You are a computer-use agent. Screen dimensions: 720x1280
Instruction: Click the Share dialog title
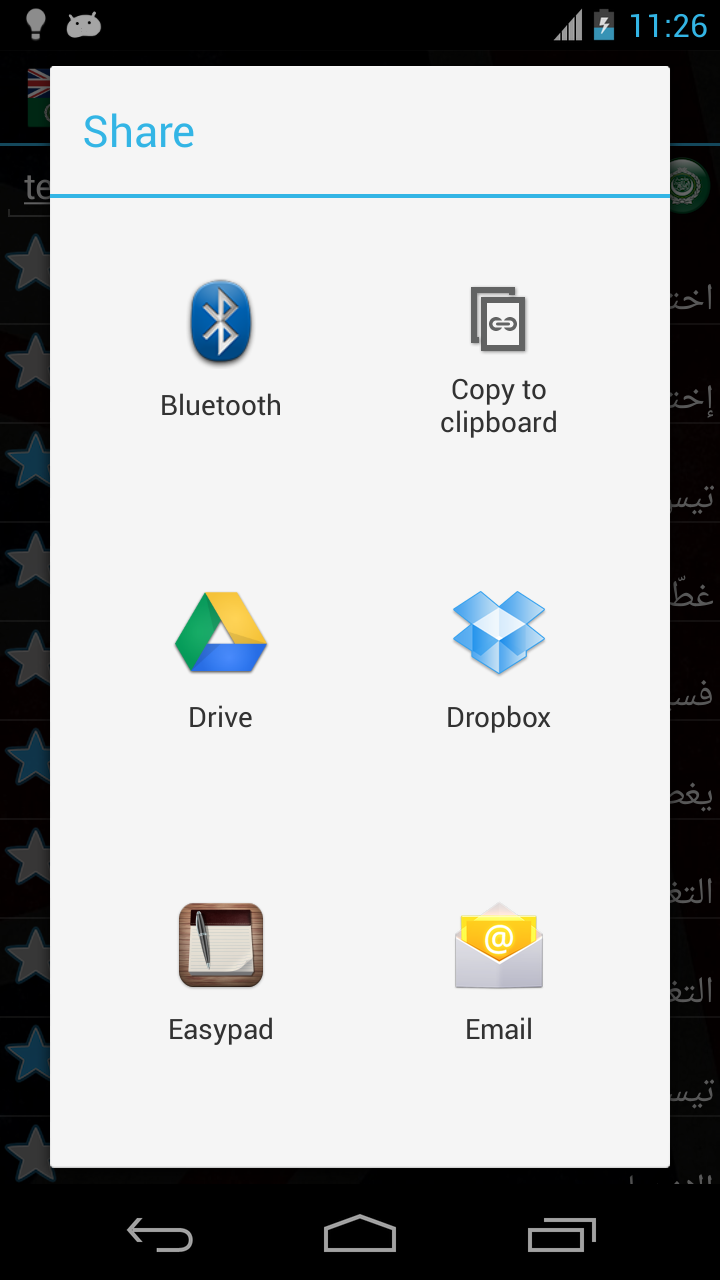coord(138,131)
